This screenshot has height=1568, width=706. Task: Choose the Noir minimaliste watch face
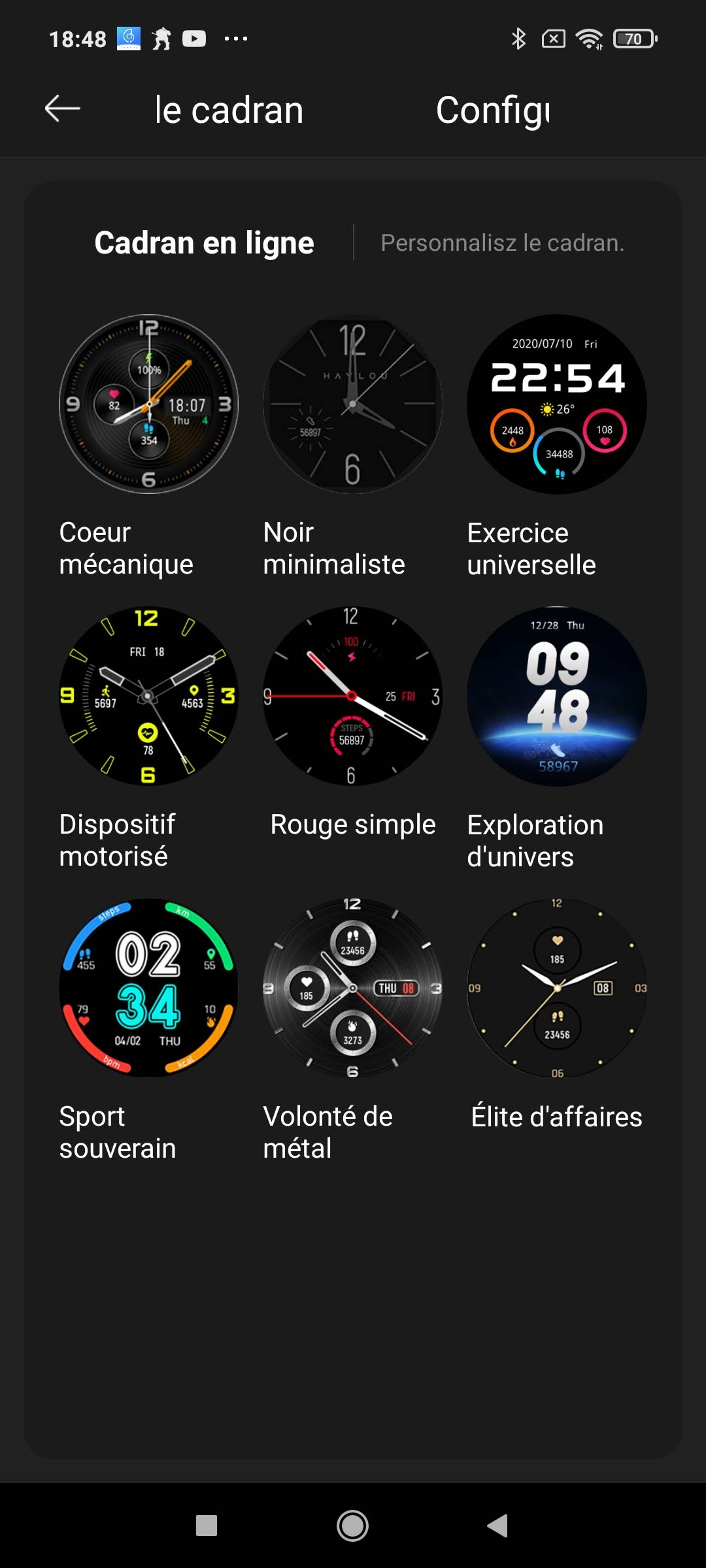352,404
